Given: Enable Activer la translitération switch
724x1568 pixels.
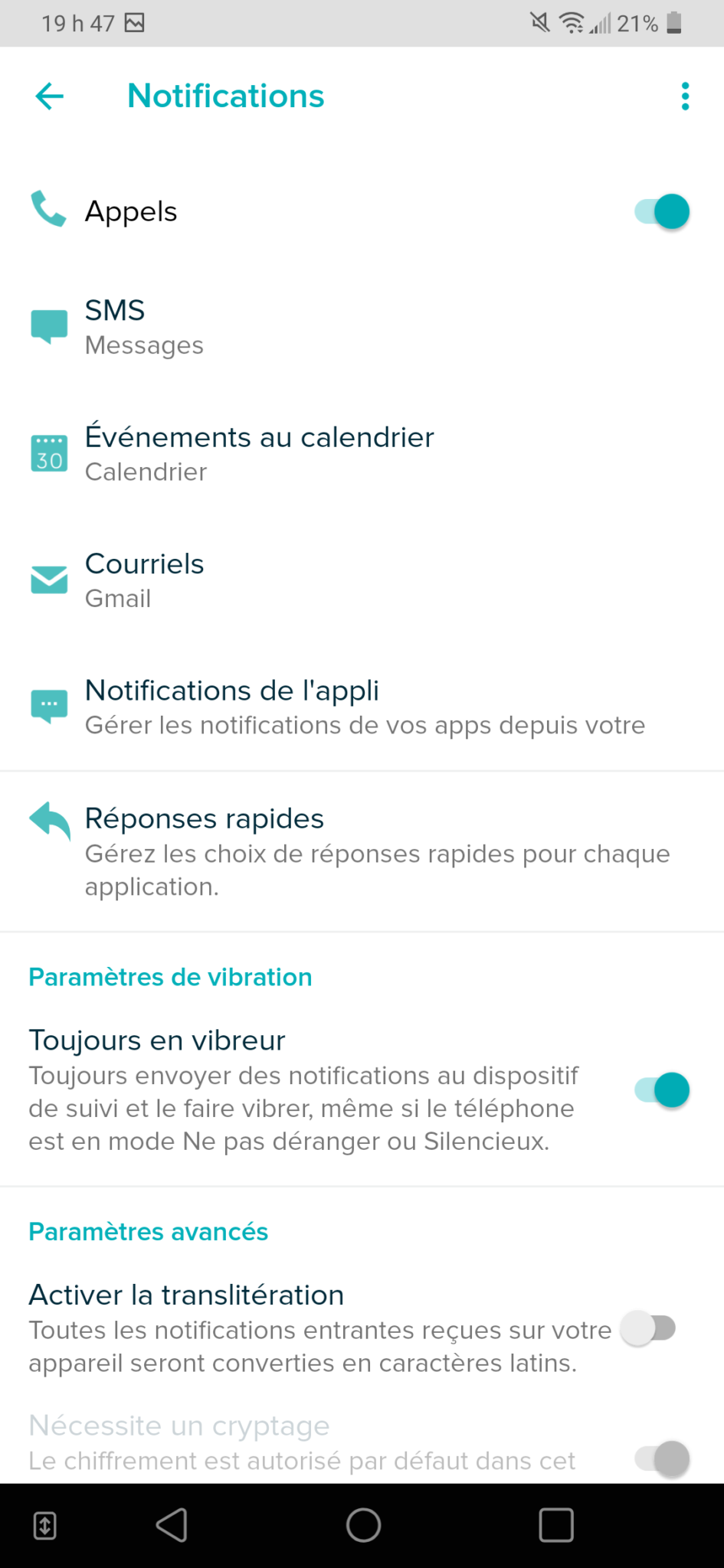Looking at the screenshot, I should [x=648, y=1328].
